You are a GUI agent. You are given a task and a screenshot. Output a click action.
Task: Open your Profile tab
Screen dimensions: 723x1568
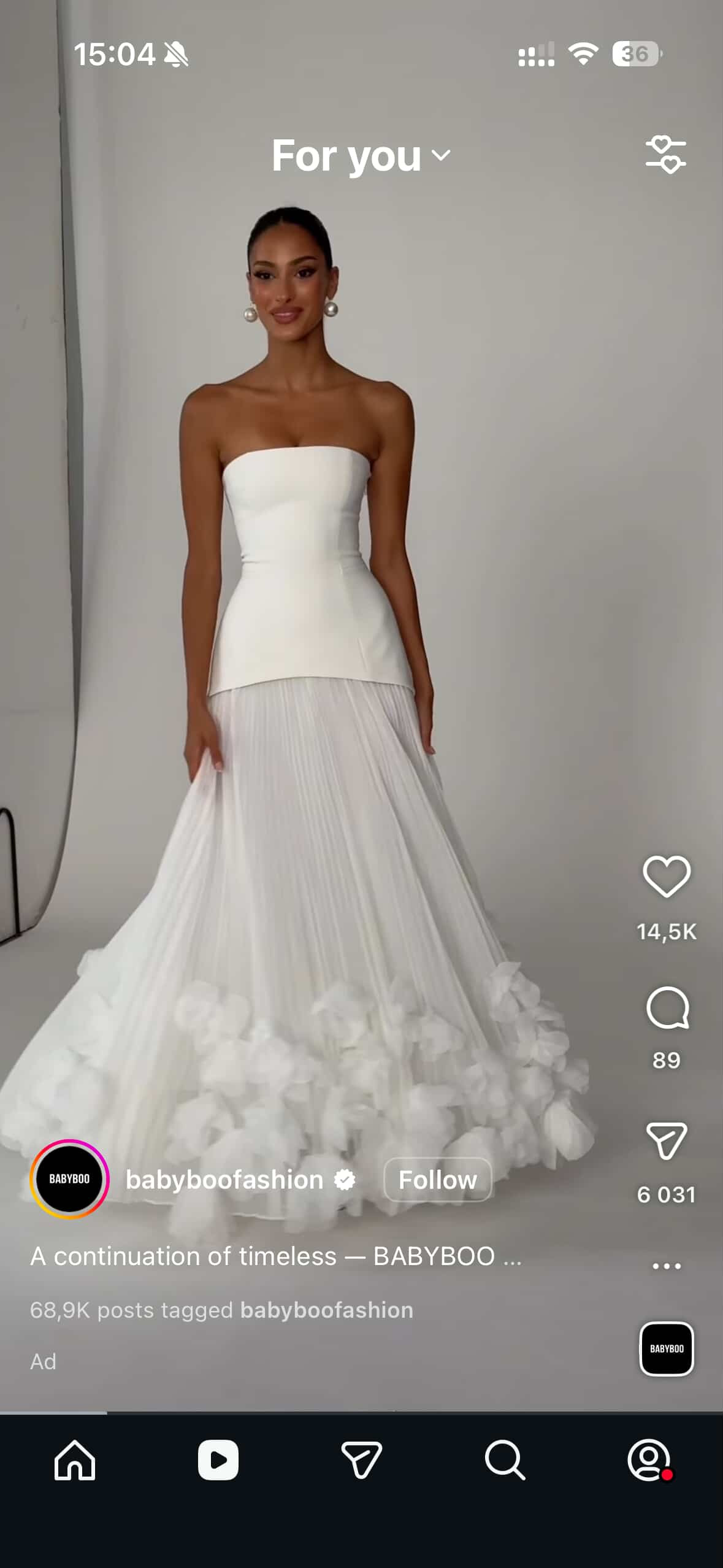(x=649, y=1460)
